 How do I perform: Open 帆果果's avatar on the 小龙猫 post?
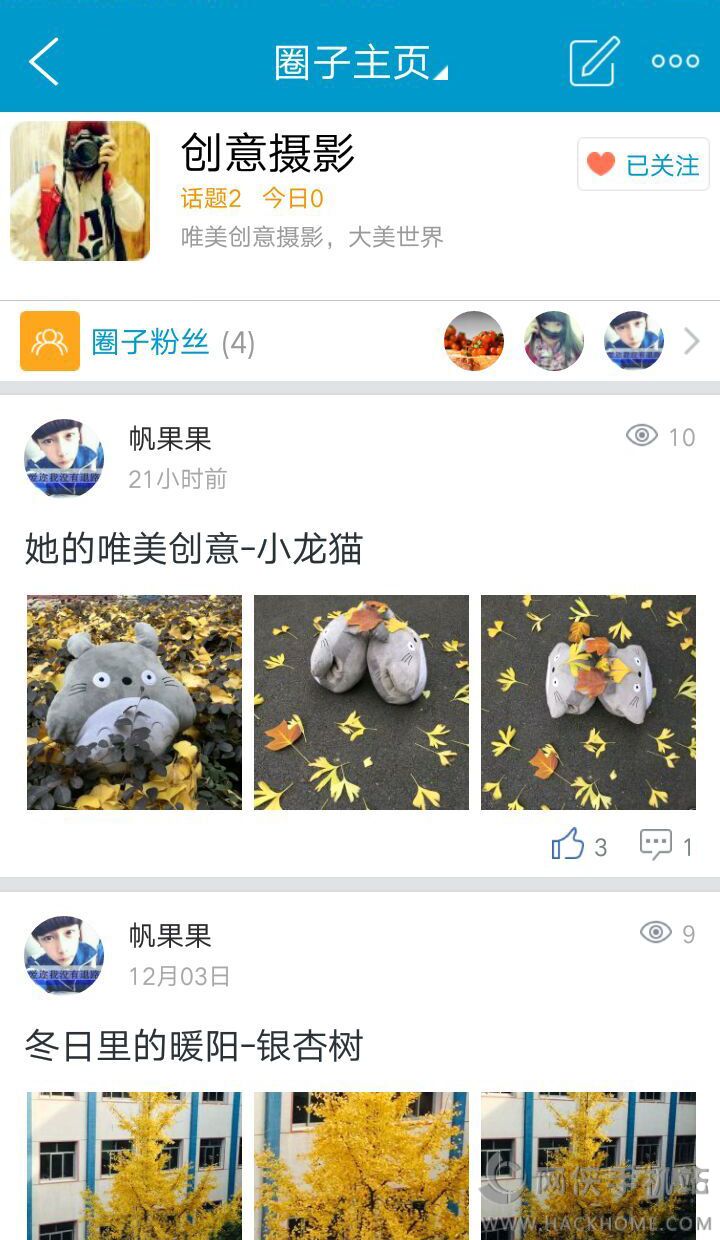pos(64,458)
